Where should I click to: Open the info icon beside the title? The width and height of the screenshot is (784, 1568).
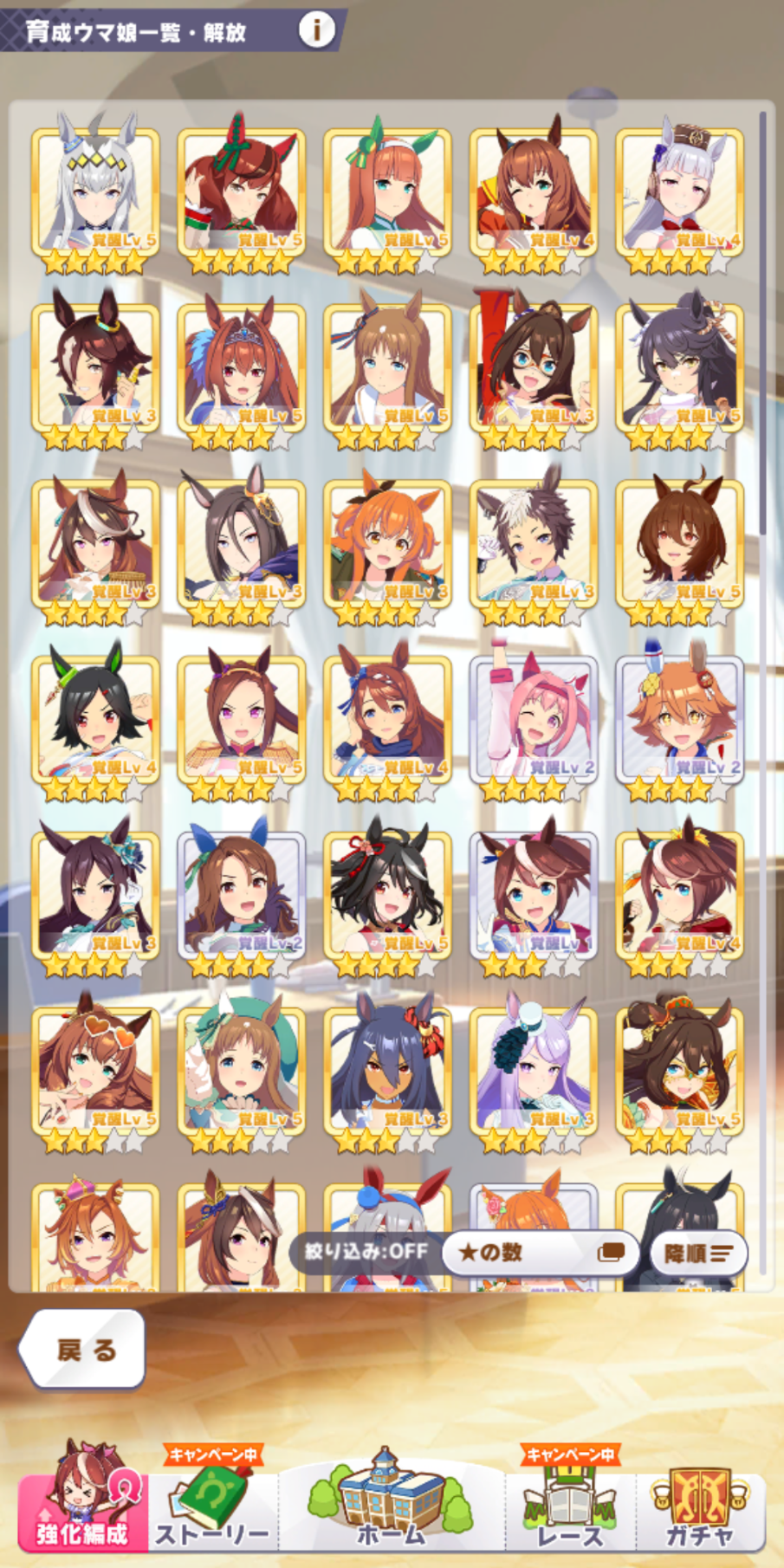(x=317, y=30)
